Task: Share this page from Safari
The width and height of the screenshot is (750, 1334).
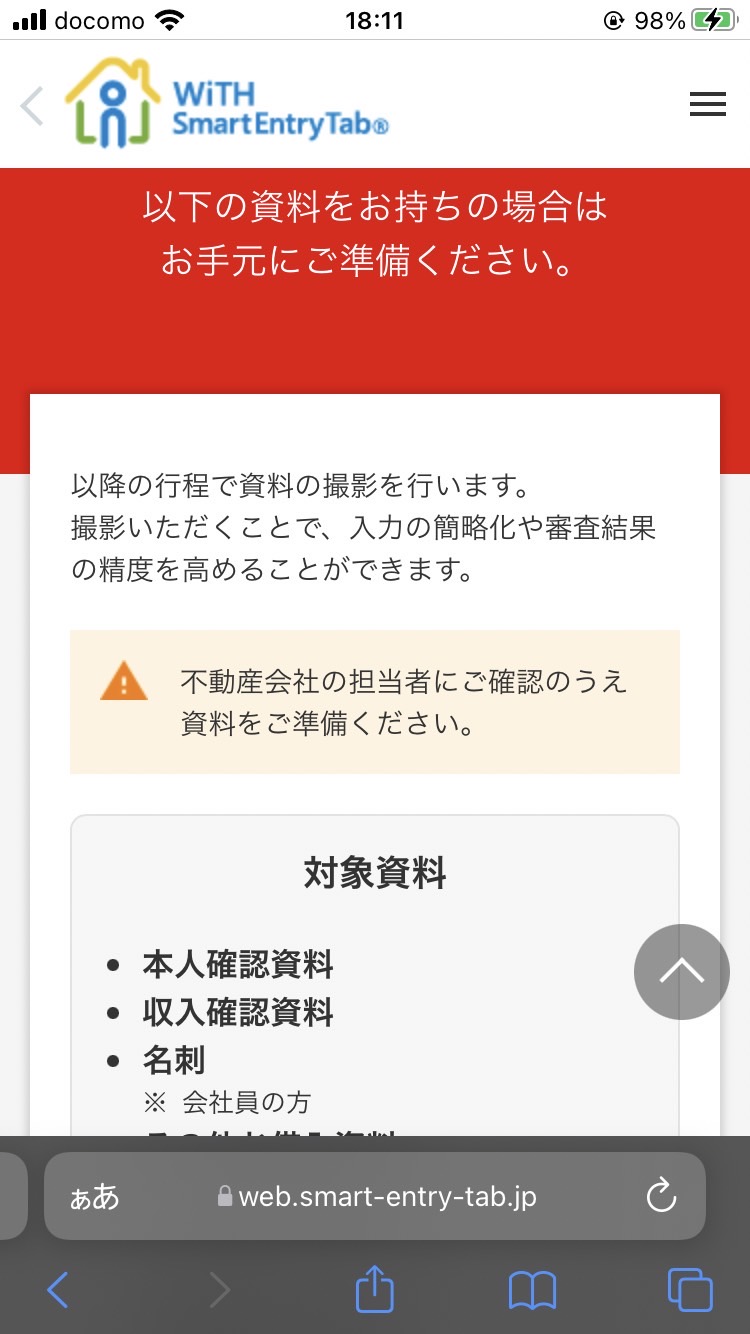Action: coord(375,1288)
